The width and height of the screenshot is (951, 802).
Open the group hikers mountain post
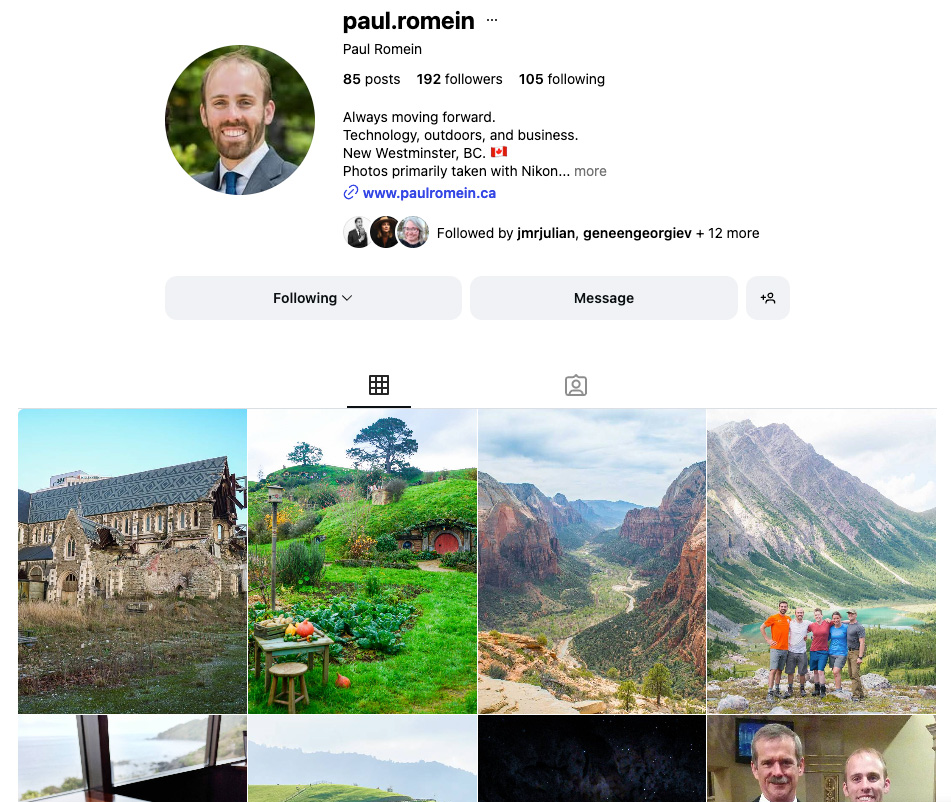coord(821,560)
